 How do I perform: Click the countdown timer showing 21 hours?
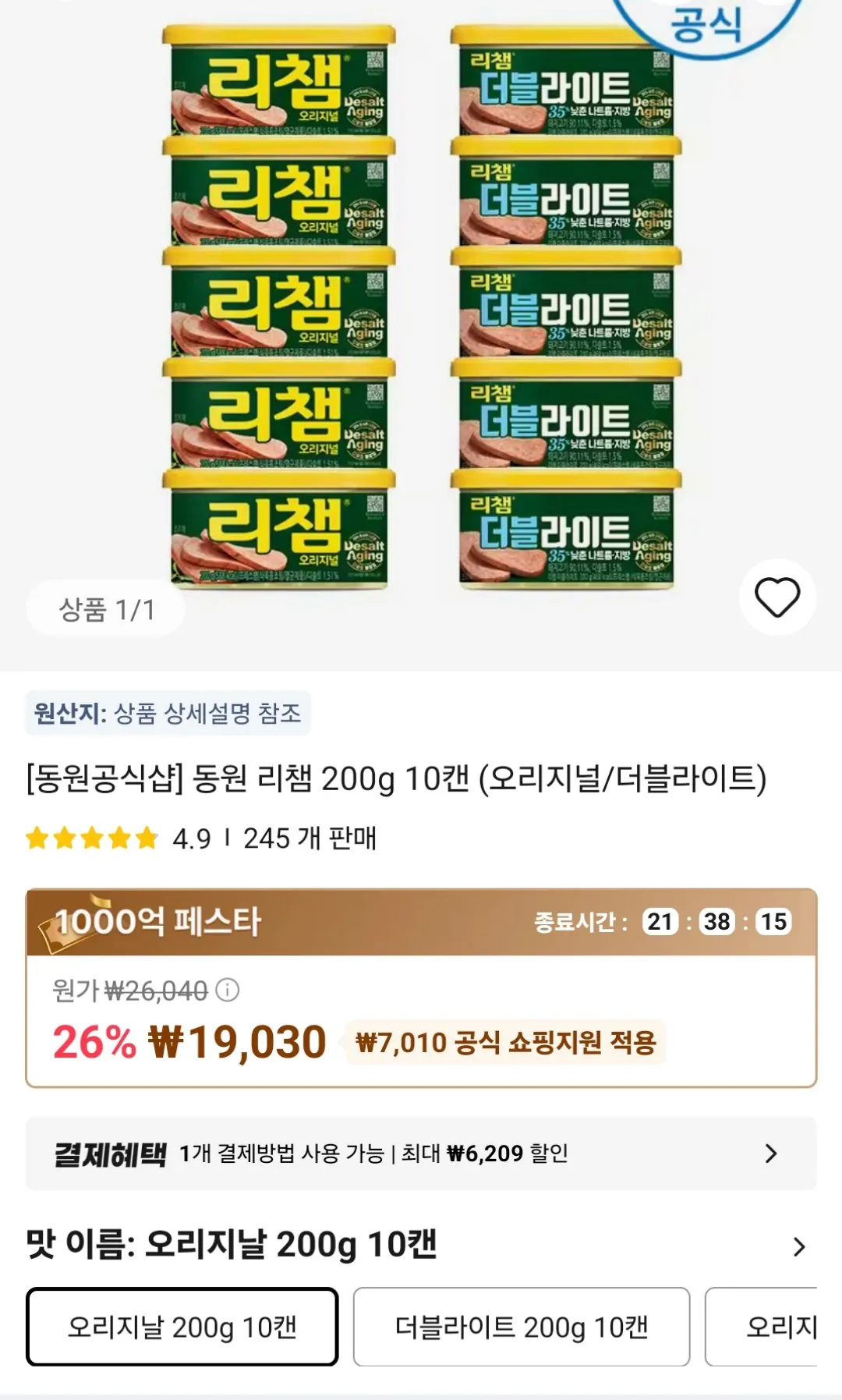[x=661, y=923]
